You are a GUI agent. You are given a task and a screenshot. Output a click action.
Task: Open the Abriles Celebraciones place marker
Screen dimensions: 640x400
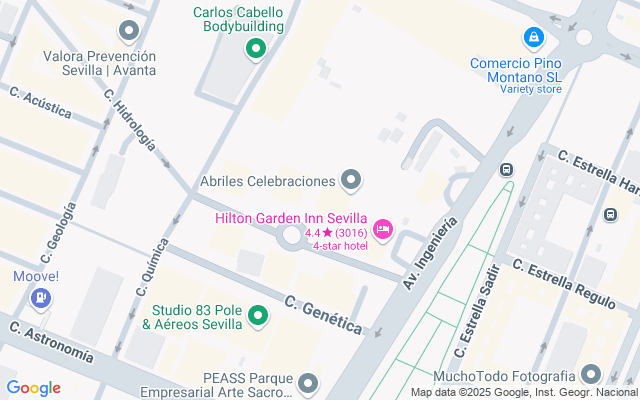click(x=350, y=181)
